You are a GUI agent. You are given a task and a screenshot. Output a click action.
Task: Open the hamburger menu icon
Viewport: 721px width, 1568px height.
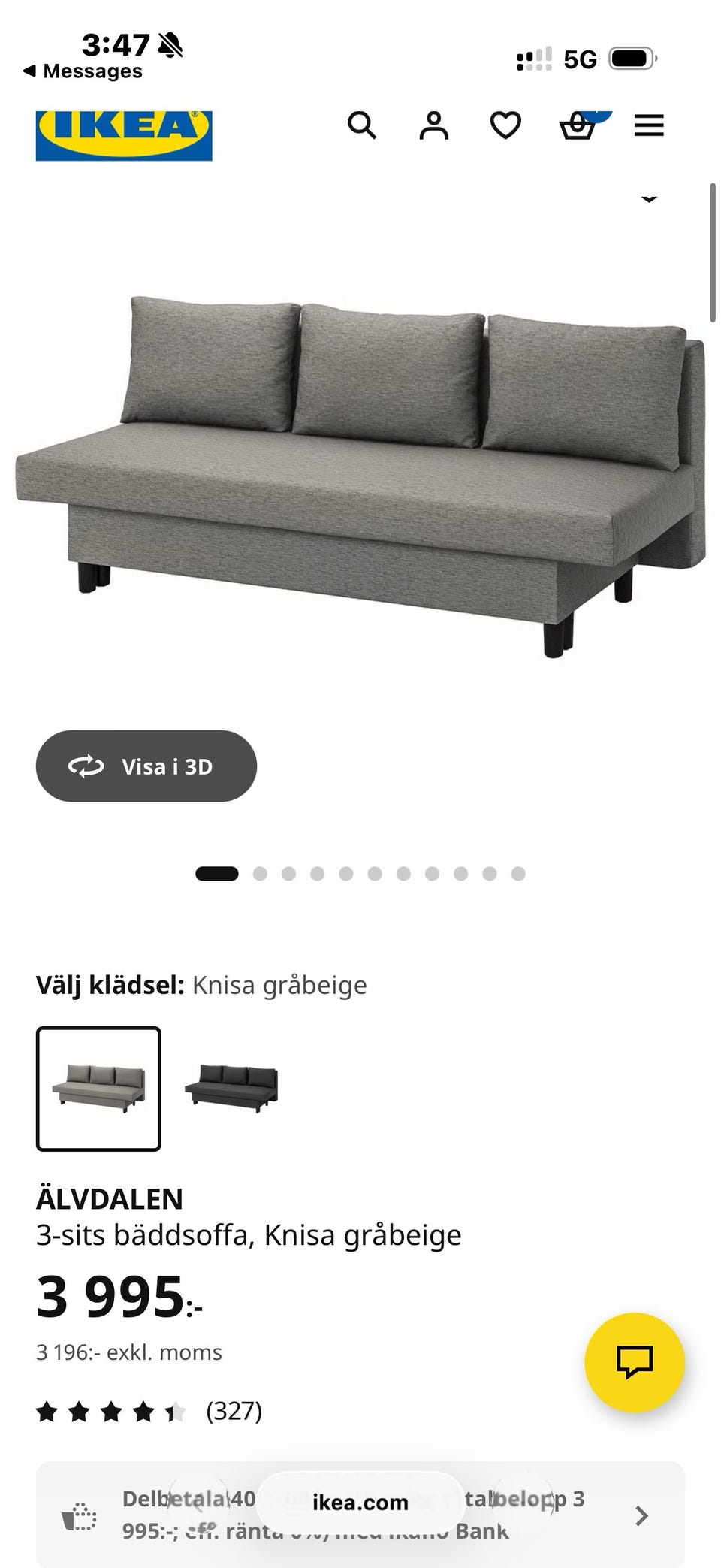pos(649,125)
